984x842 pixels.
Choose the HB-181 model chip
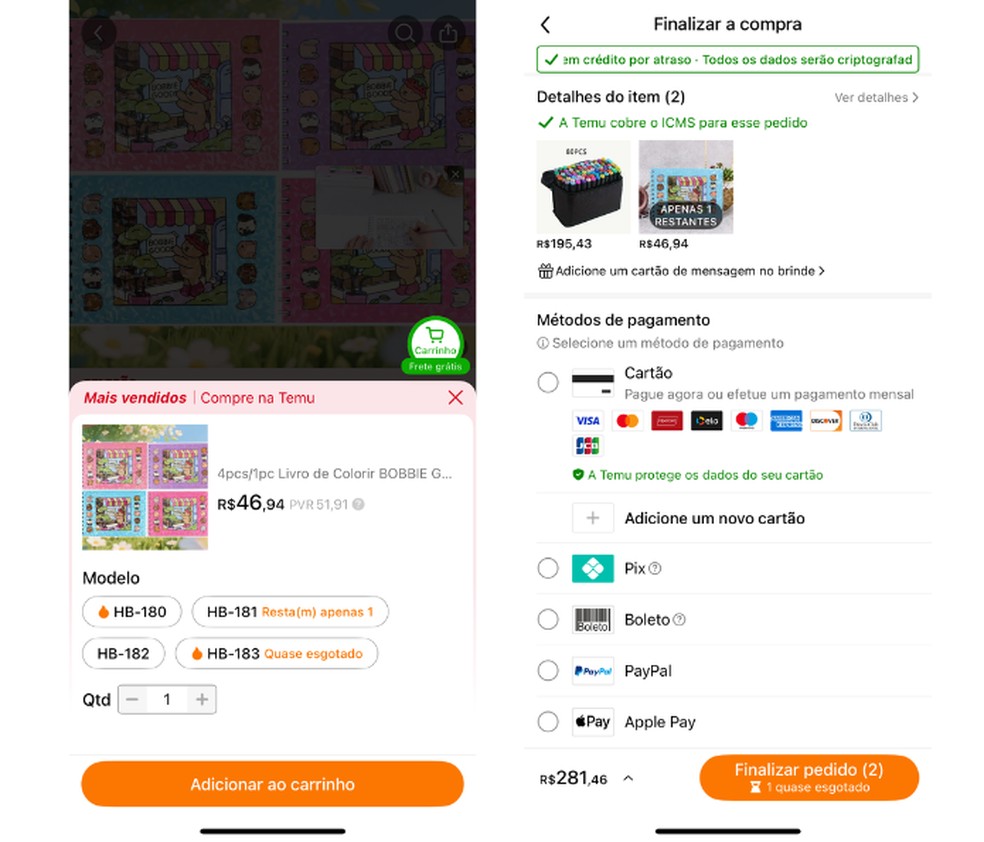click(x=290, y=612)
